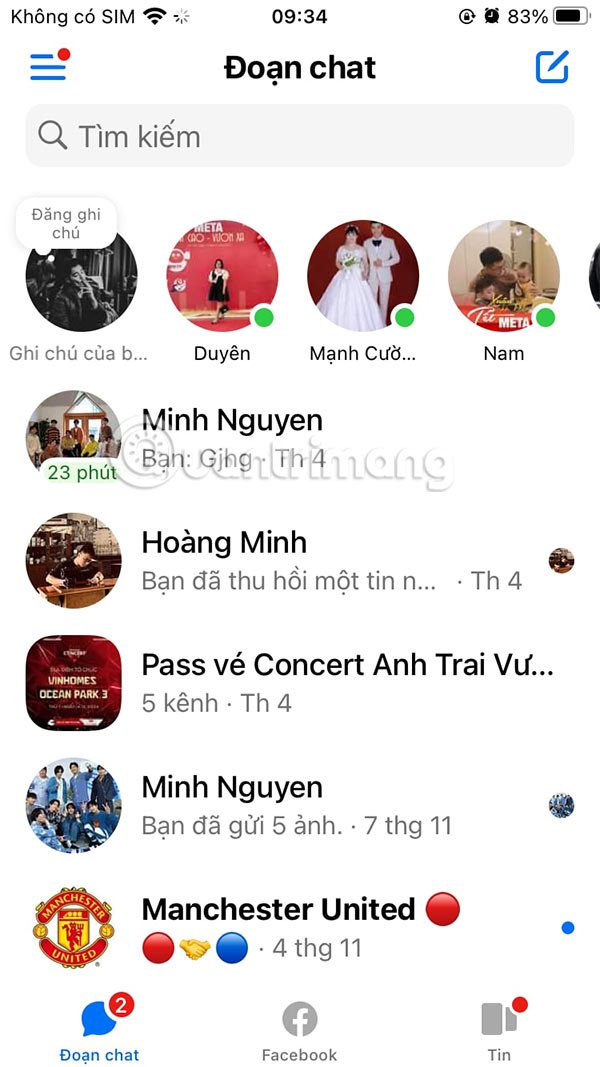The height and width of the screenshot is (1067, 600).
Task: Open the hamburger menu
Action: point(47,66)
